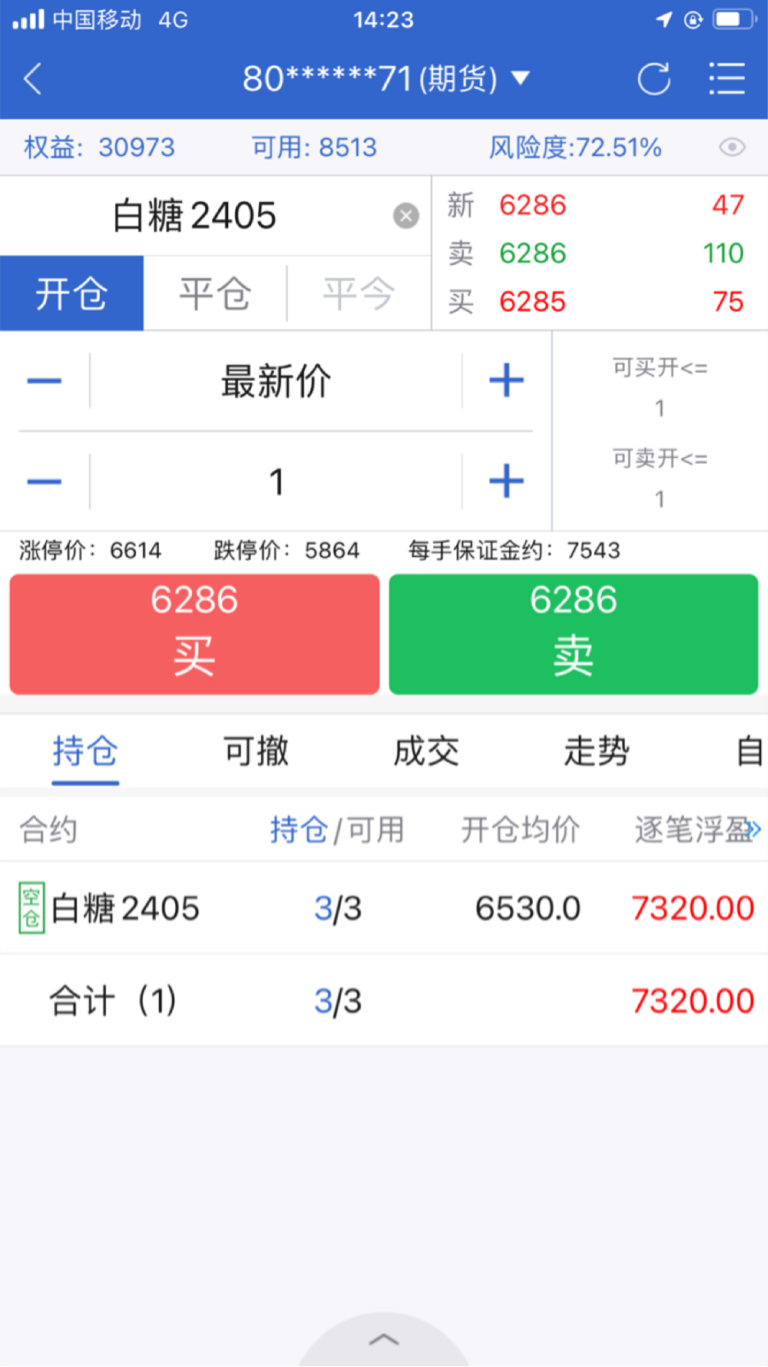Go back using the top-left arrow
The image size is (768, 1367).
[x=33, y=78]
